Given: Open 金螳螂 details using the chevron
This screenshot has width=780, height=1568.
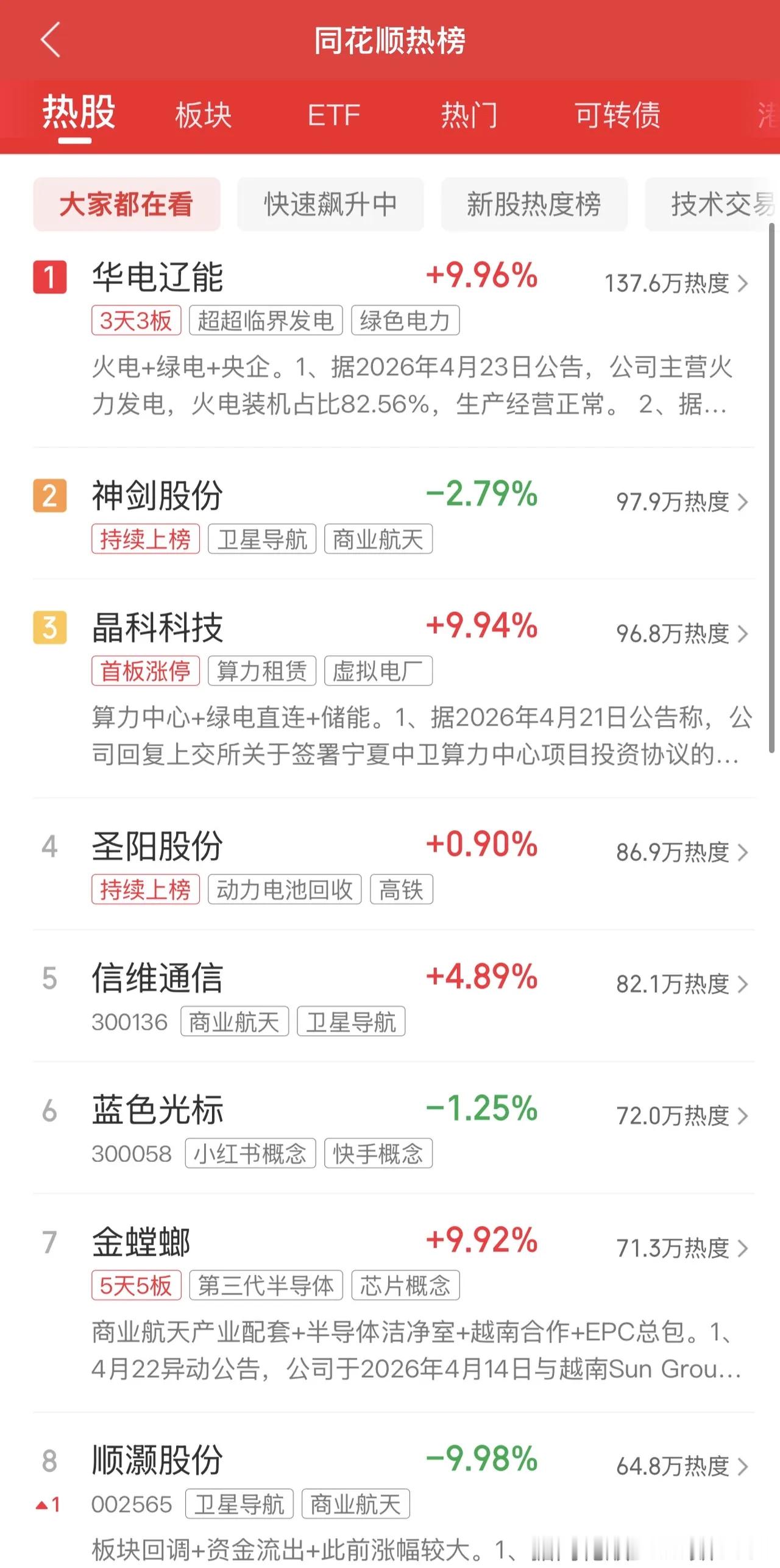Looking at the screenshot, I should coord(743,1248).
